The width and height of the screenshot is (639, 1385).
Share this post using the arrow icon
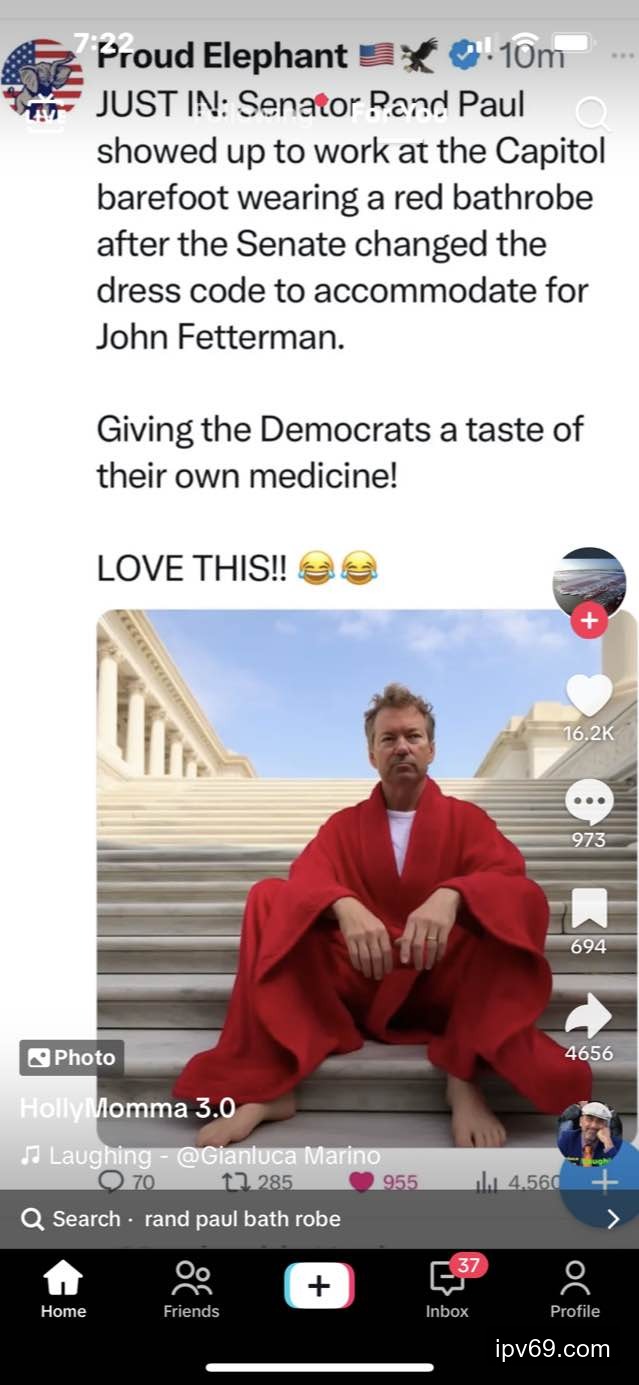click(x=588, y=1014)
